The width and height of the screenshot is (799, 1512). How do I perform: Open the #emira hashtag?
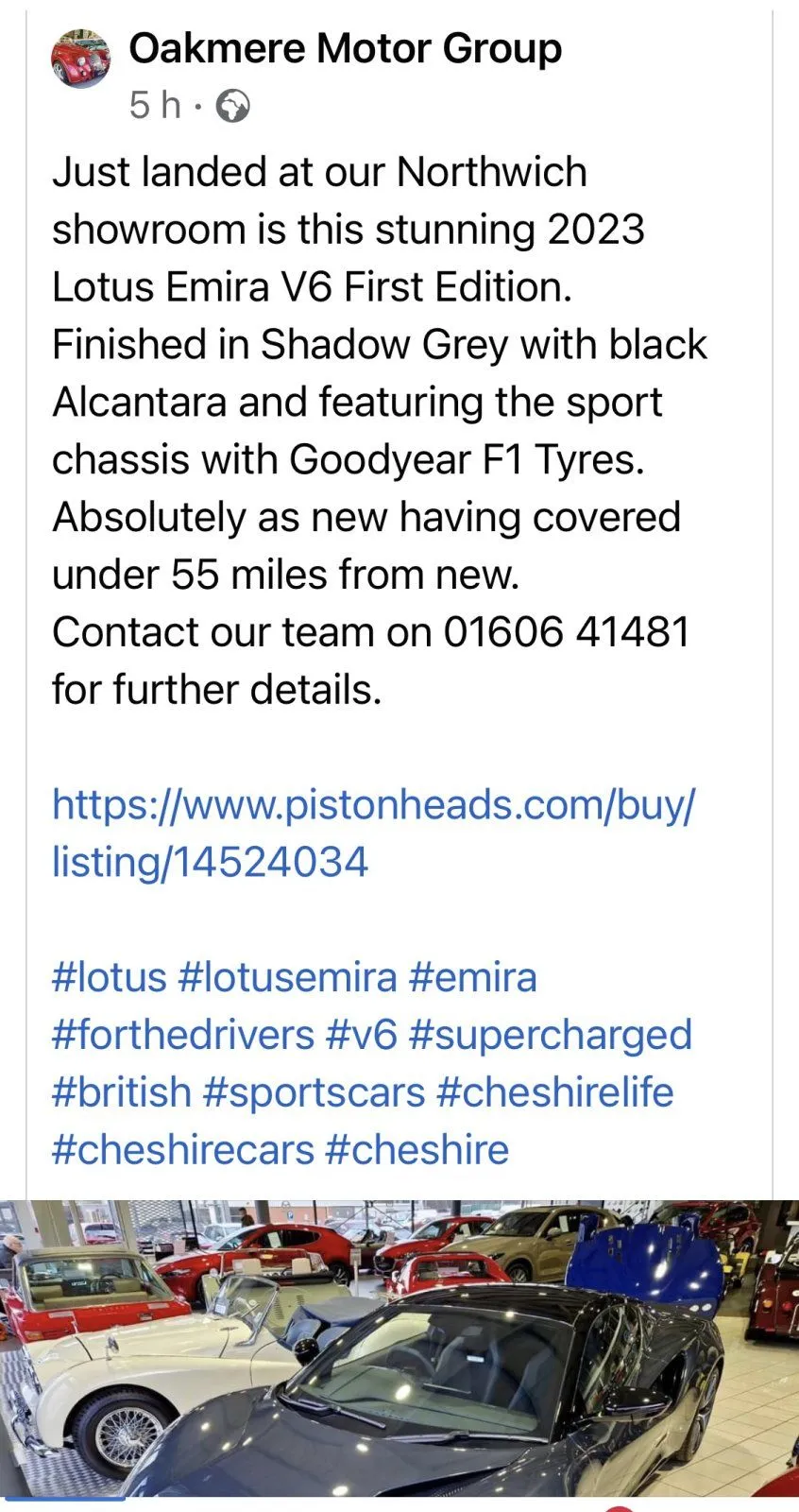click(x=472, y=977)
